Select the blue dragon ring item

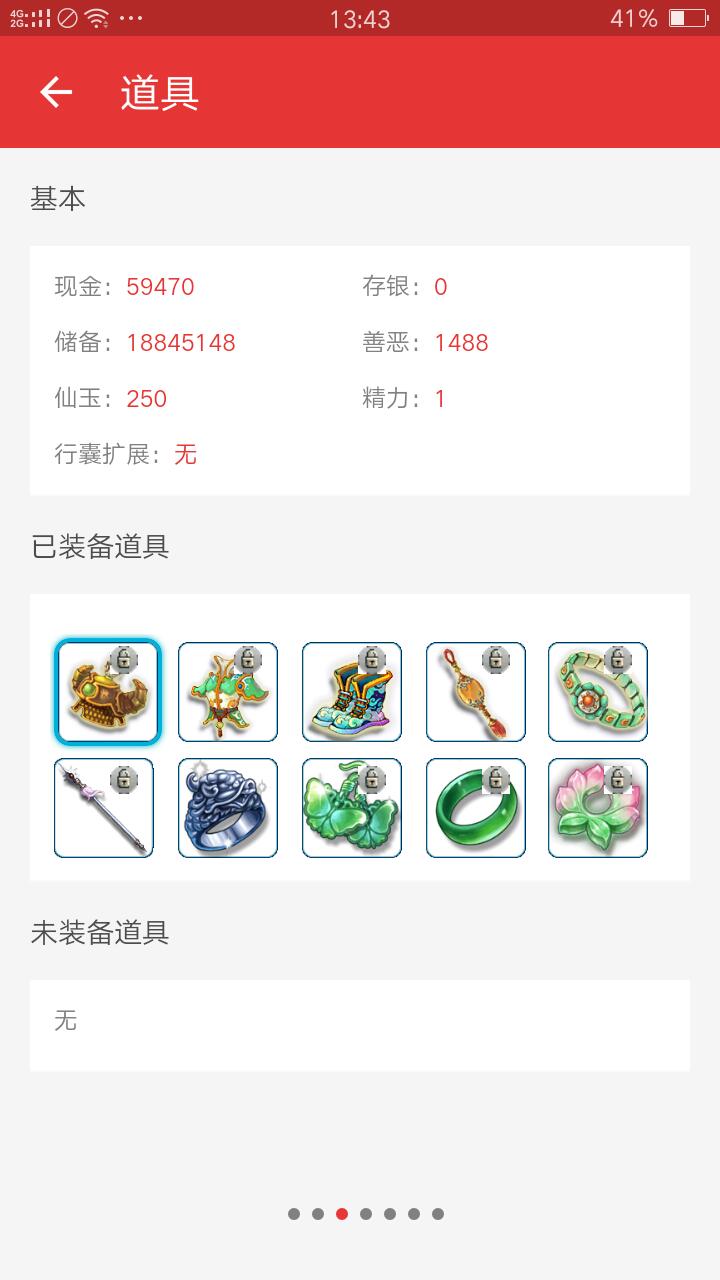click(x=228, y=808)
